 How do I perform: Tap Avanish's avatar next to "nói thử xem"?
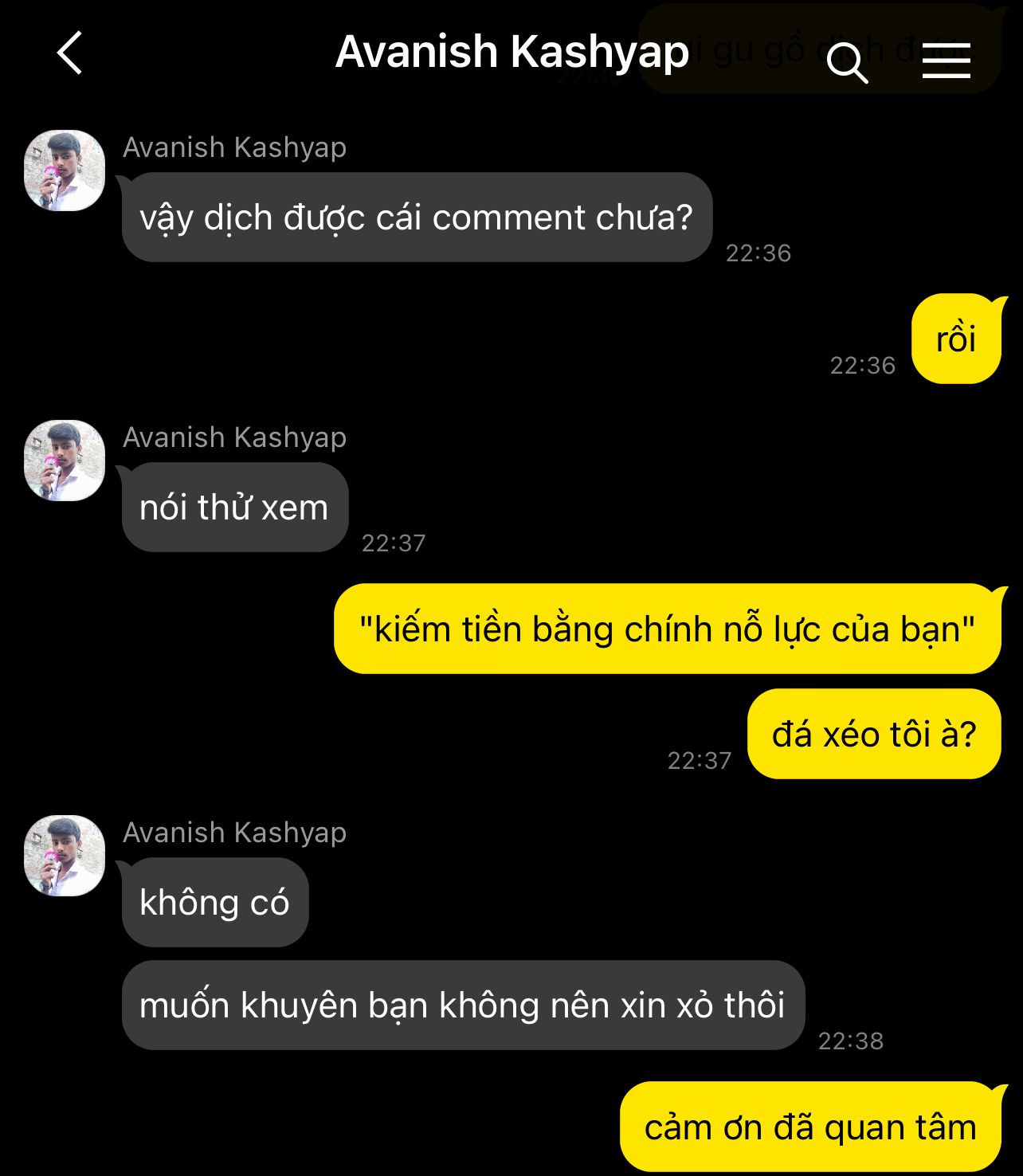pos(65,461)
